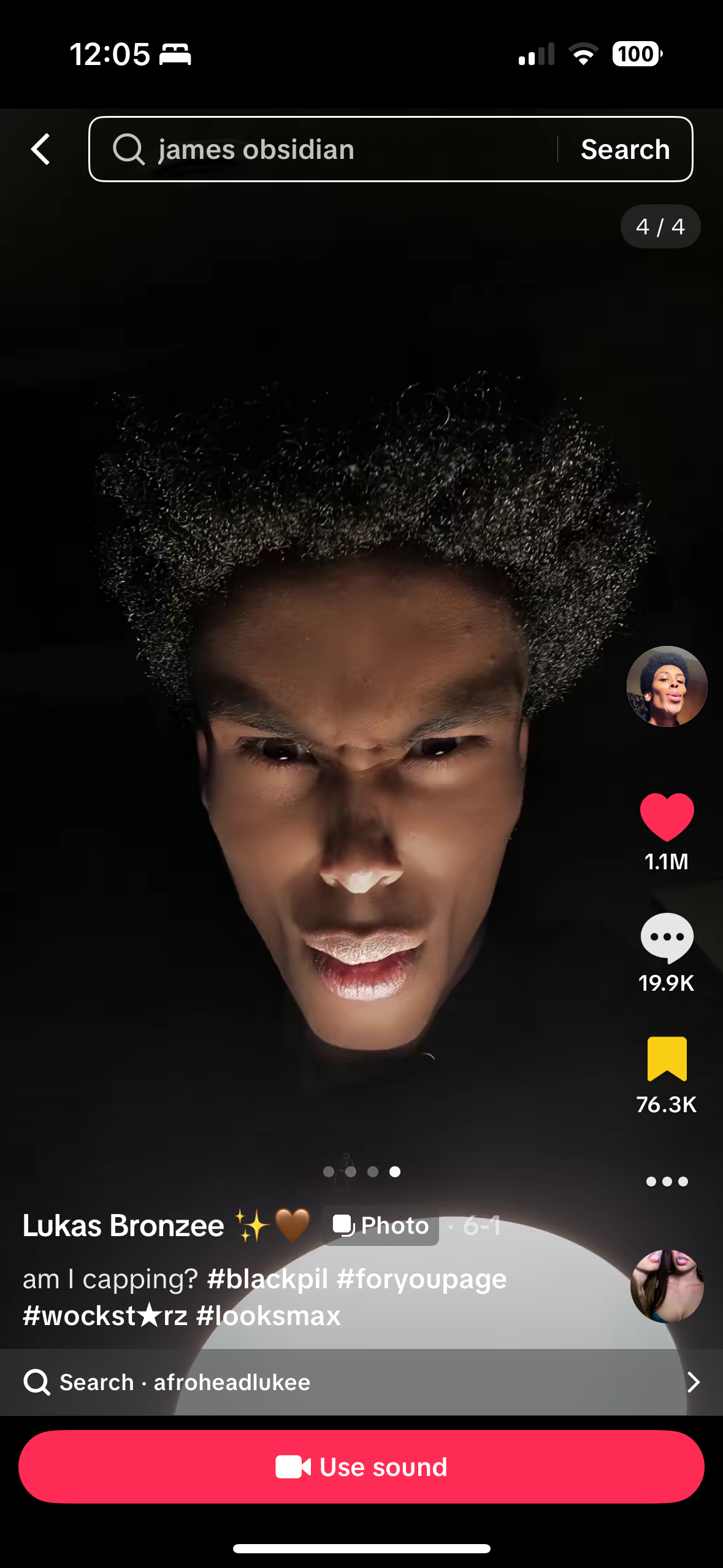Open the comments on this post
The height and width of the screenshot is (1568, 723).
tap(667, 937)
